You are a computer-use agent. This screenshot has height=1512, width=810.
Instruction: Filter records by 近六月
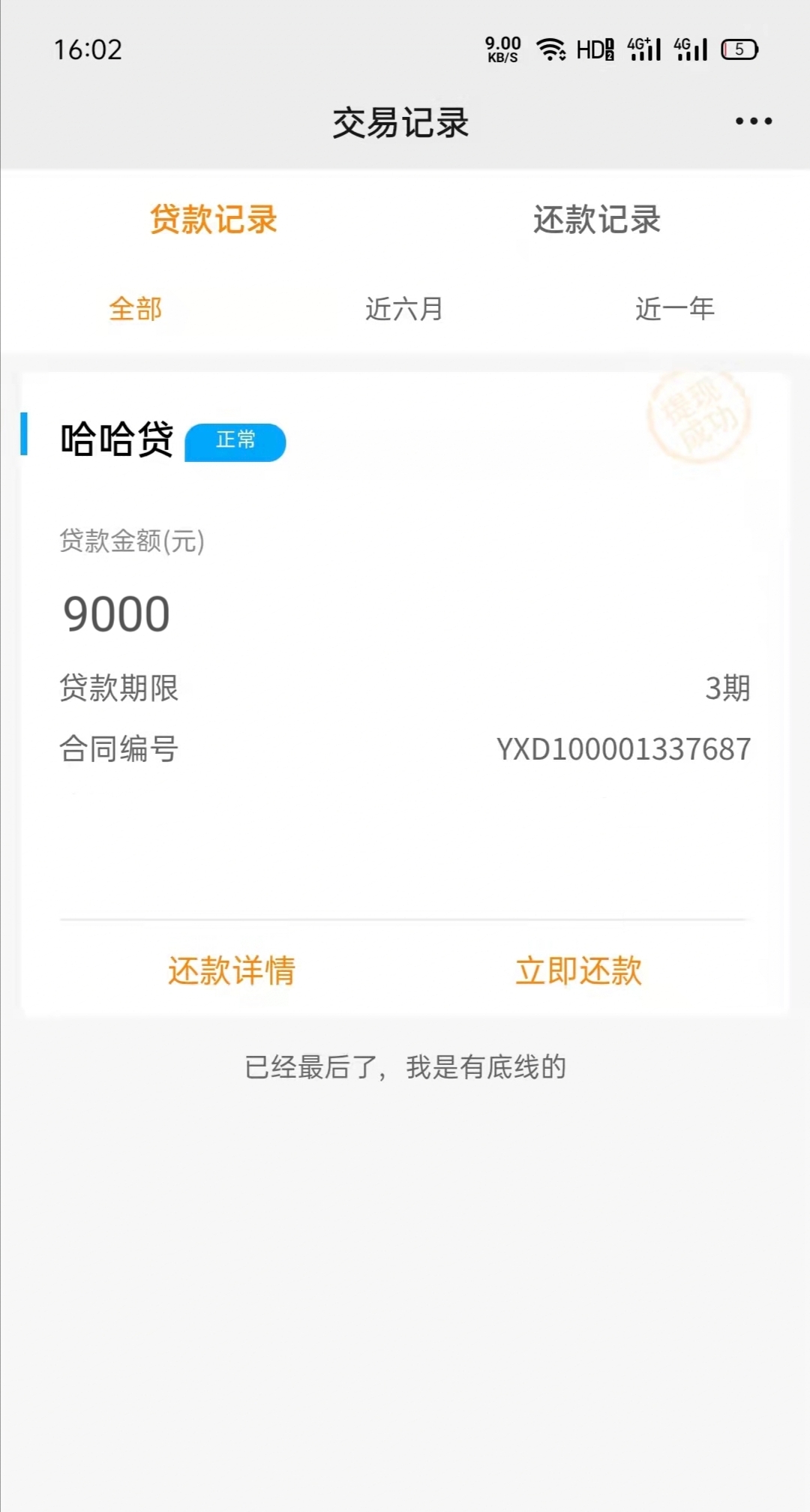coord(404,309)
